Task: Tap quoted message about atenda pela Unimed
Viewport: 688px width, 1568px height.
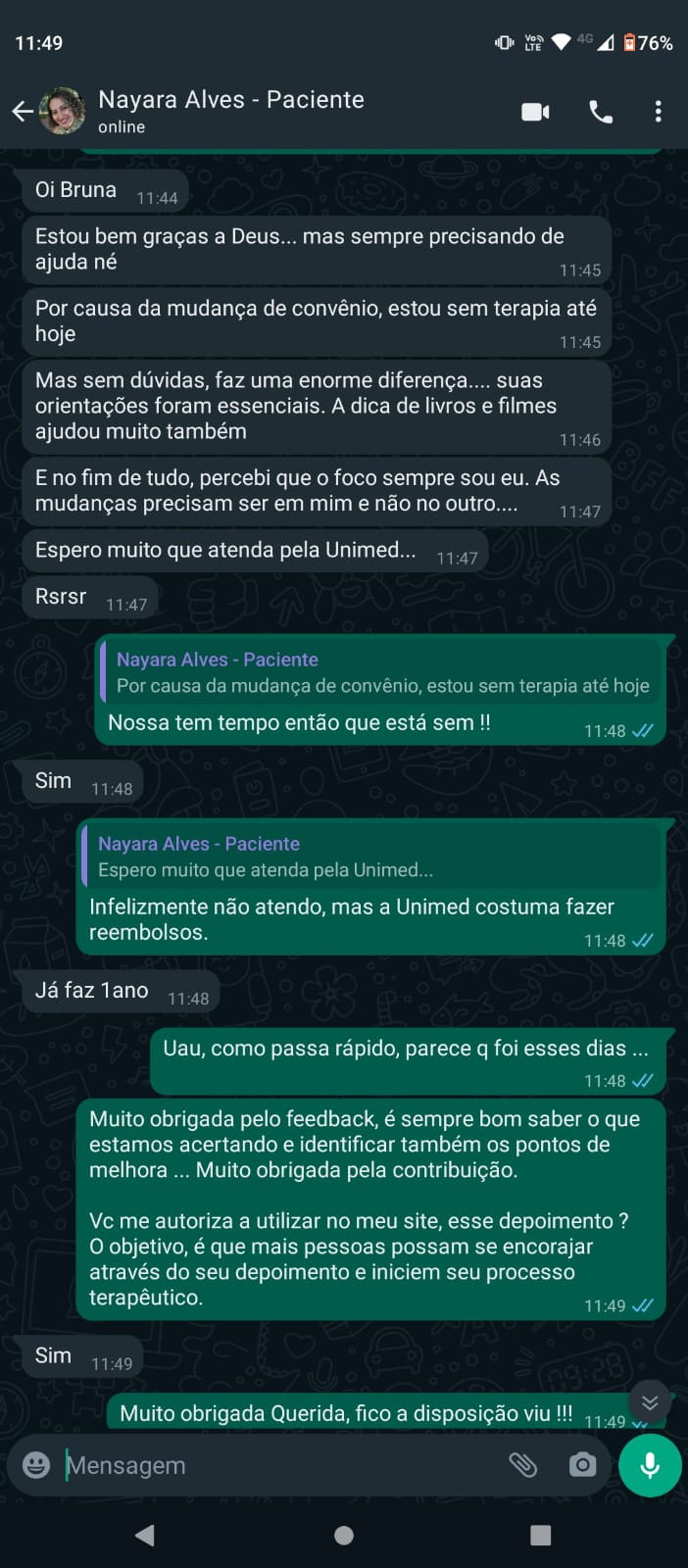Action: click(x=370, y=857)
